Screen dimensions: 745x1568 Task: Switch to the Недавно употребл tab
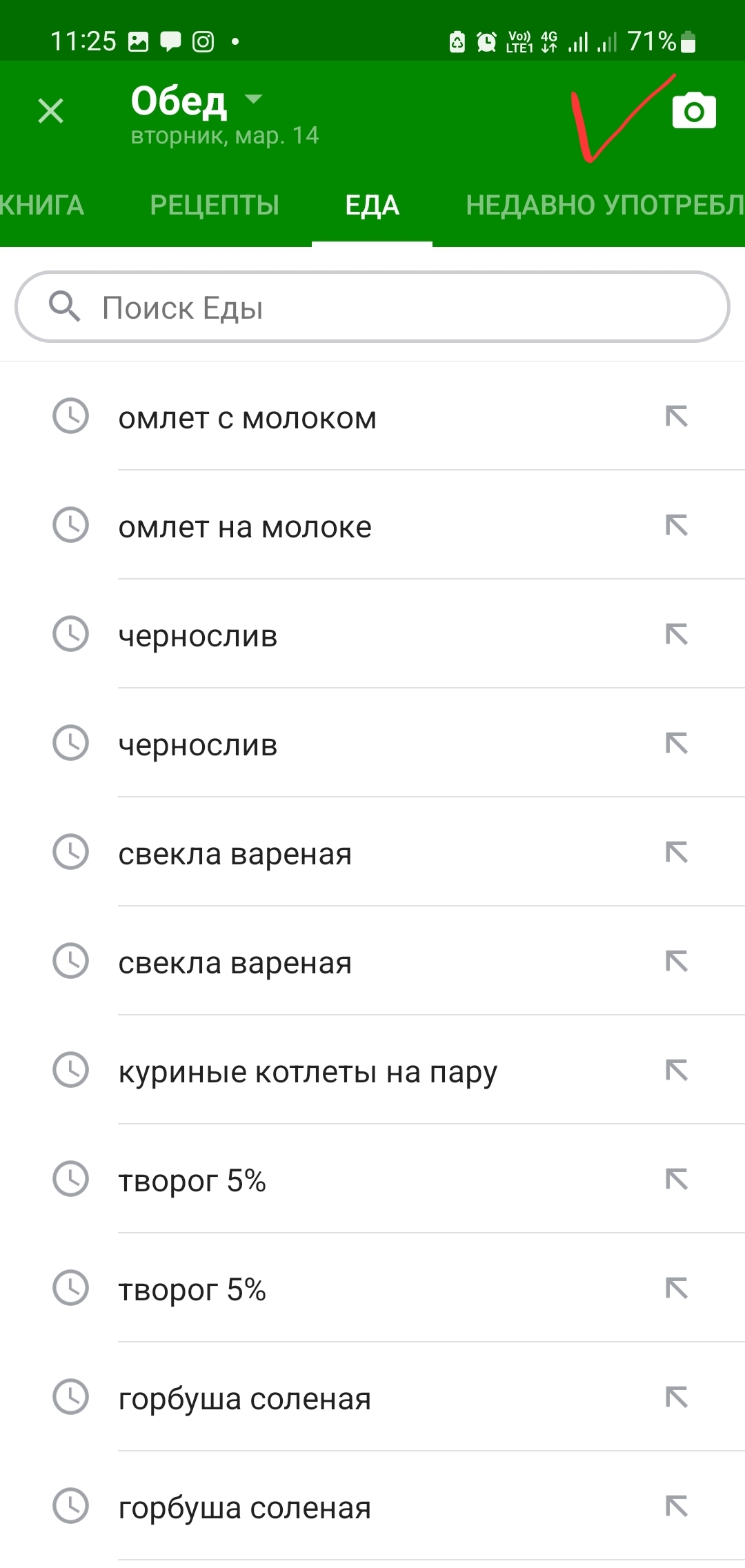[x=605, y=205]
